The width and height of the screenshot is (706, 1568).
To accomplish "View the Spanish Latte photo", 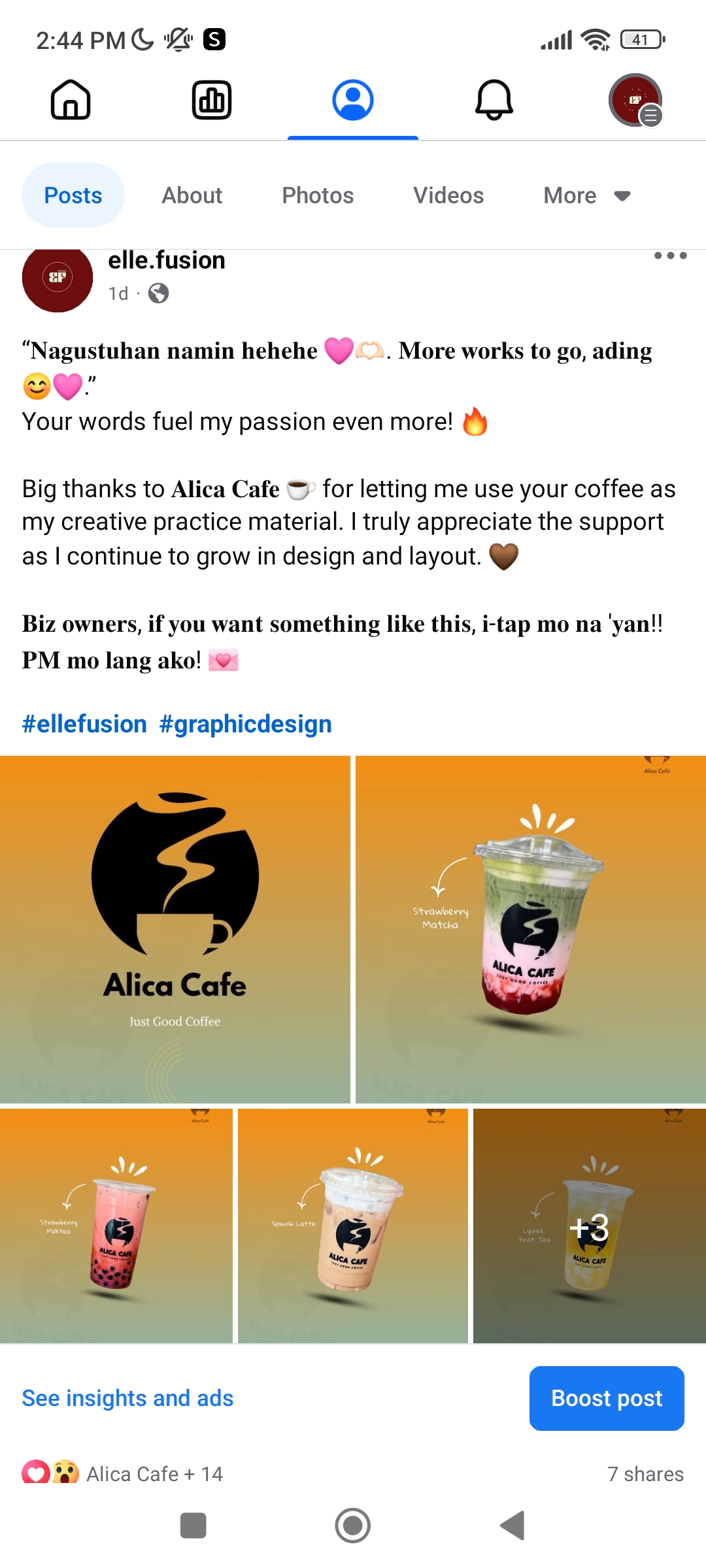I will pyautogui.click(x=353, y=1226).
